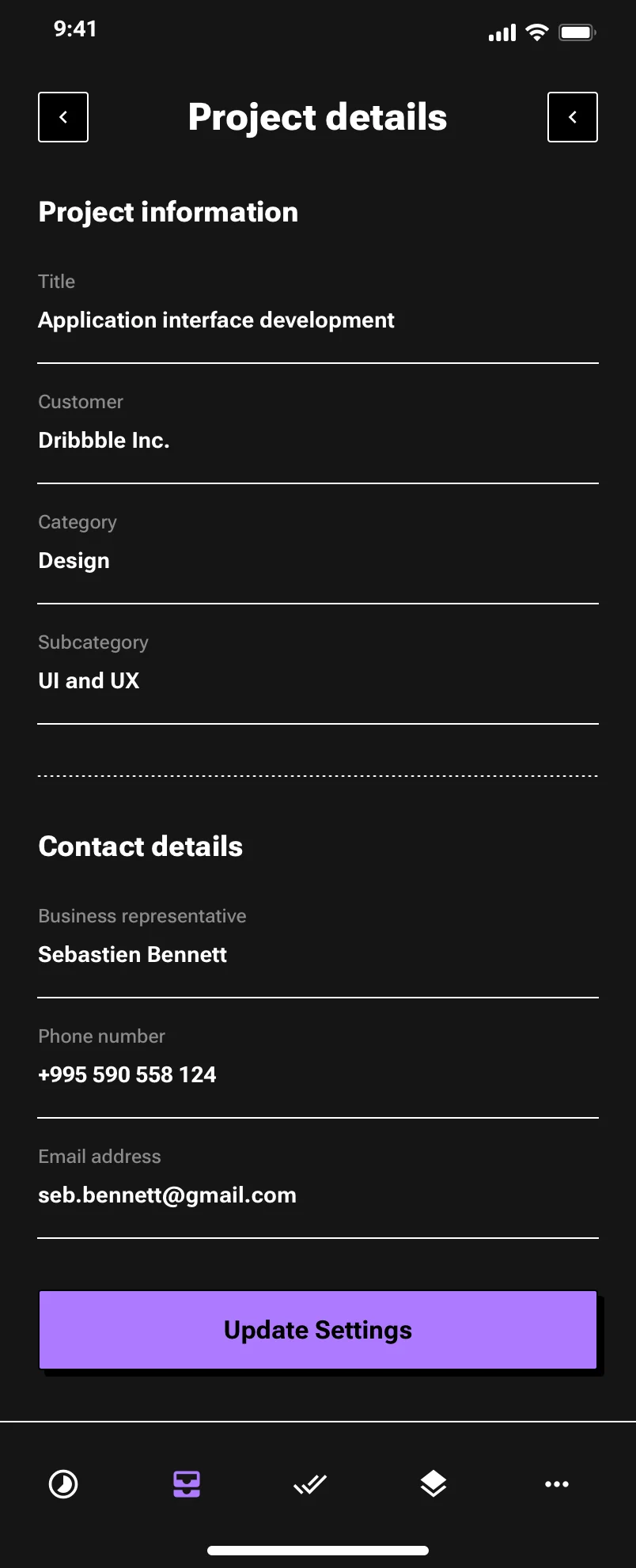Tap the Wi-Fi status icon
Viewport: 636px width, 1568px height.
pyautogui.click(x=536, y=32)
